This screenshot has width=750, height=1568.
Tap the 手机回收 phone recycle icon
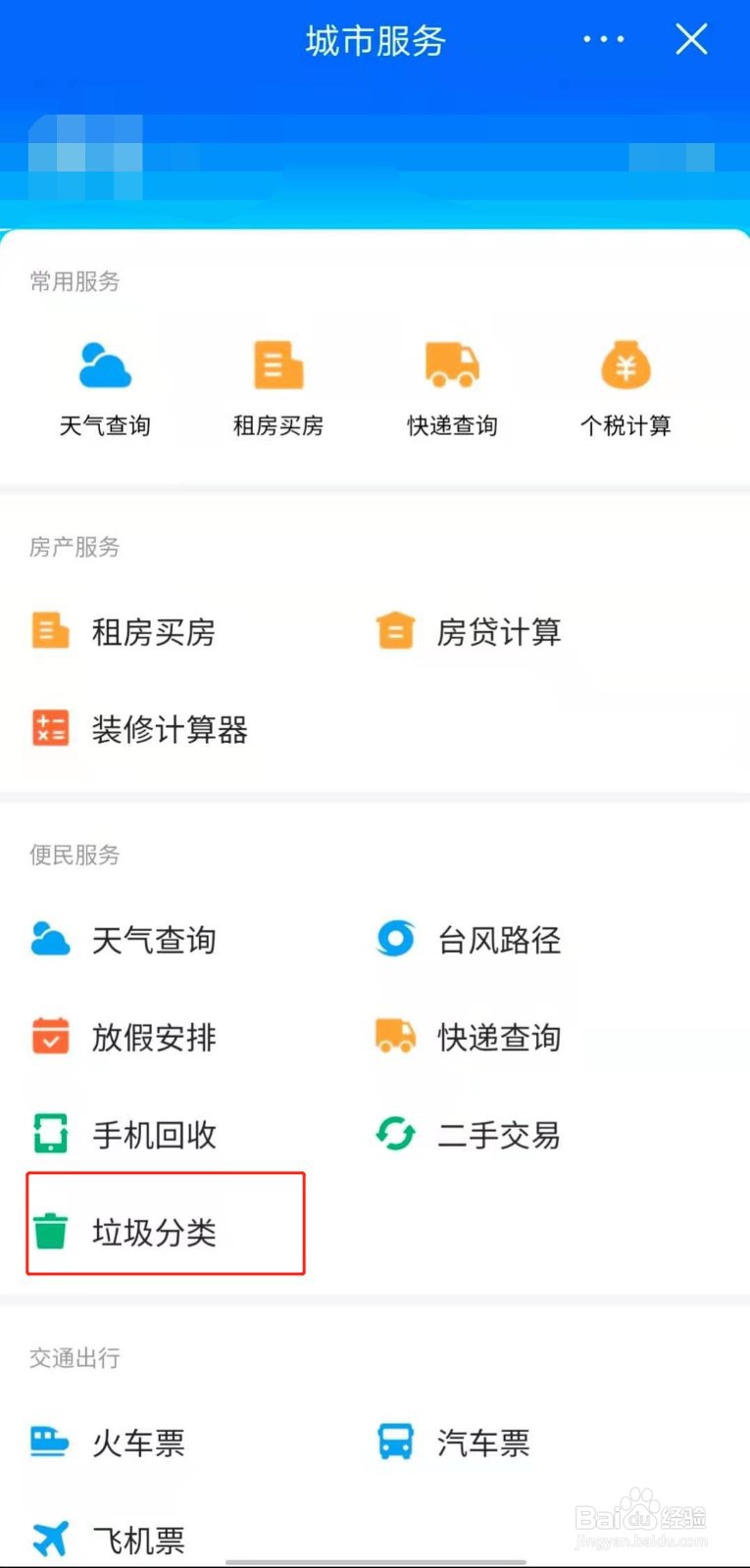pos(49,1134)
